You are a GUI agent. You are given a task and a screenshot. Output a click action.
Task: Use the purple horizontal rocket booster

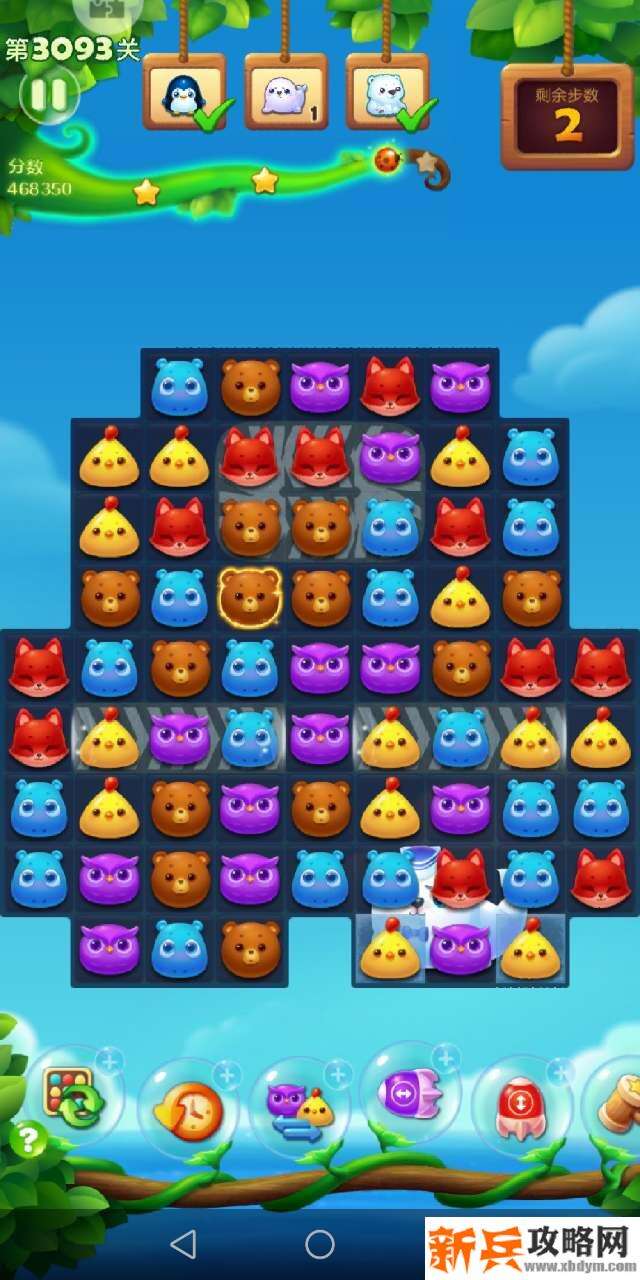(410, 1094)
